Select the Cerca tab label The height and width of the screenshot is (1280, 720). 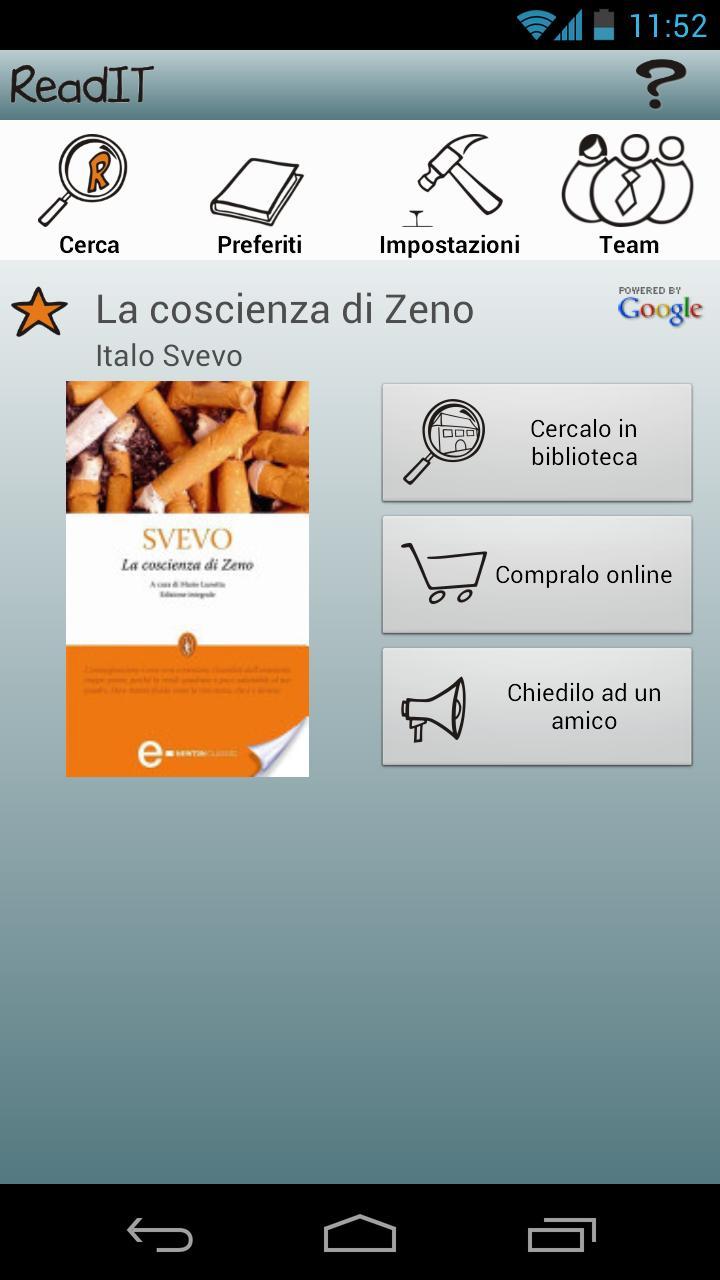(x=87, y=243)
